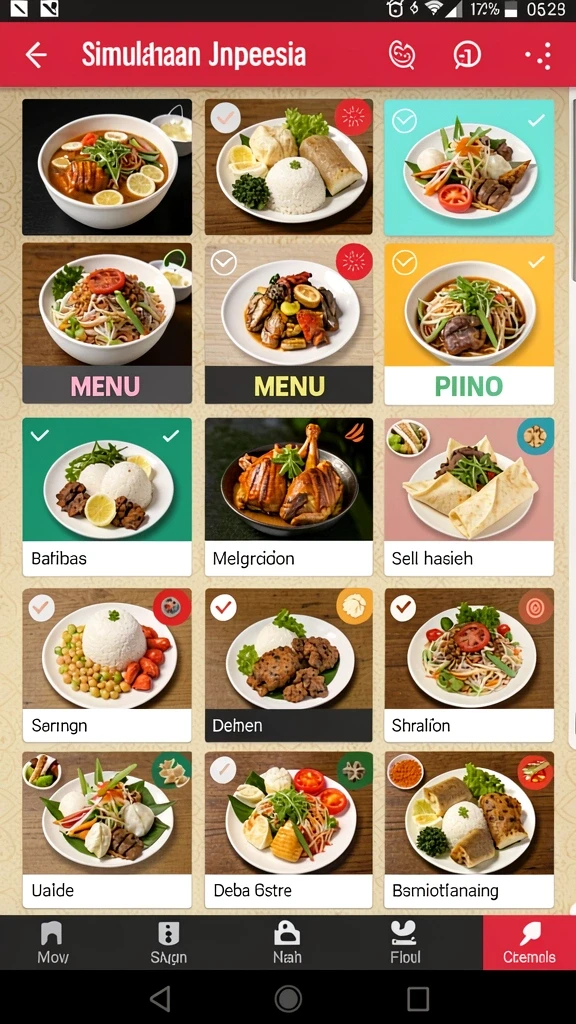The image size is (576, 1024).
Task: Toggle the checkbox on the Dehen card
Action: click(x=223, y=608)
